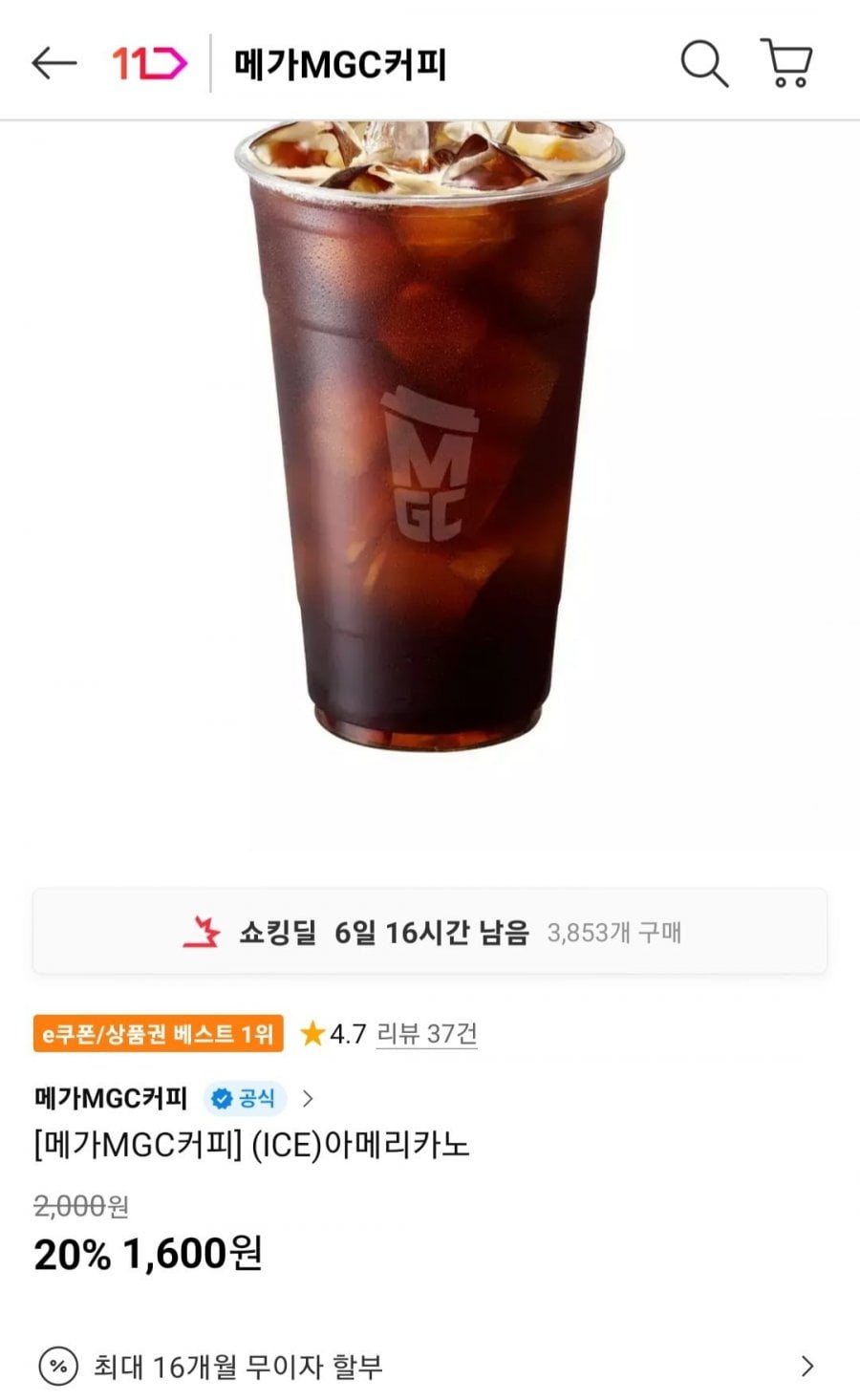The image size is (860, 1400).
Task: Open the 11st home logo
Action: tap(149, 64)
